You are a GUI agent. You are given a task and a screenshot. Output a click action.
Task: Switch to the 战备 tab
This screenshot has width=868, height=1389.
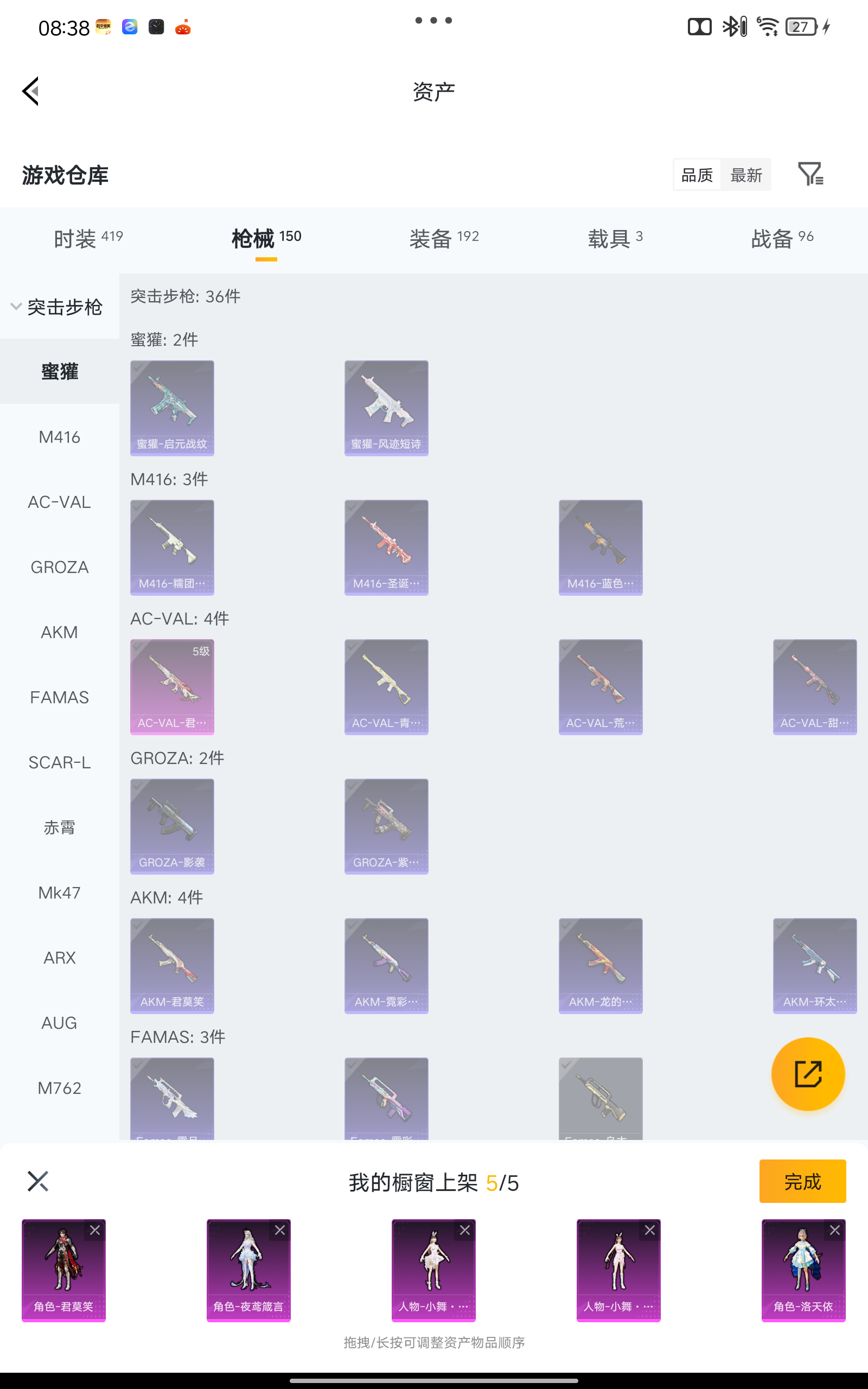tap(782, 238)
